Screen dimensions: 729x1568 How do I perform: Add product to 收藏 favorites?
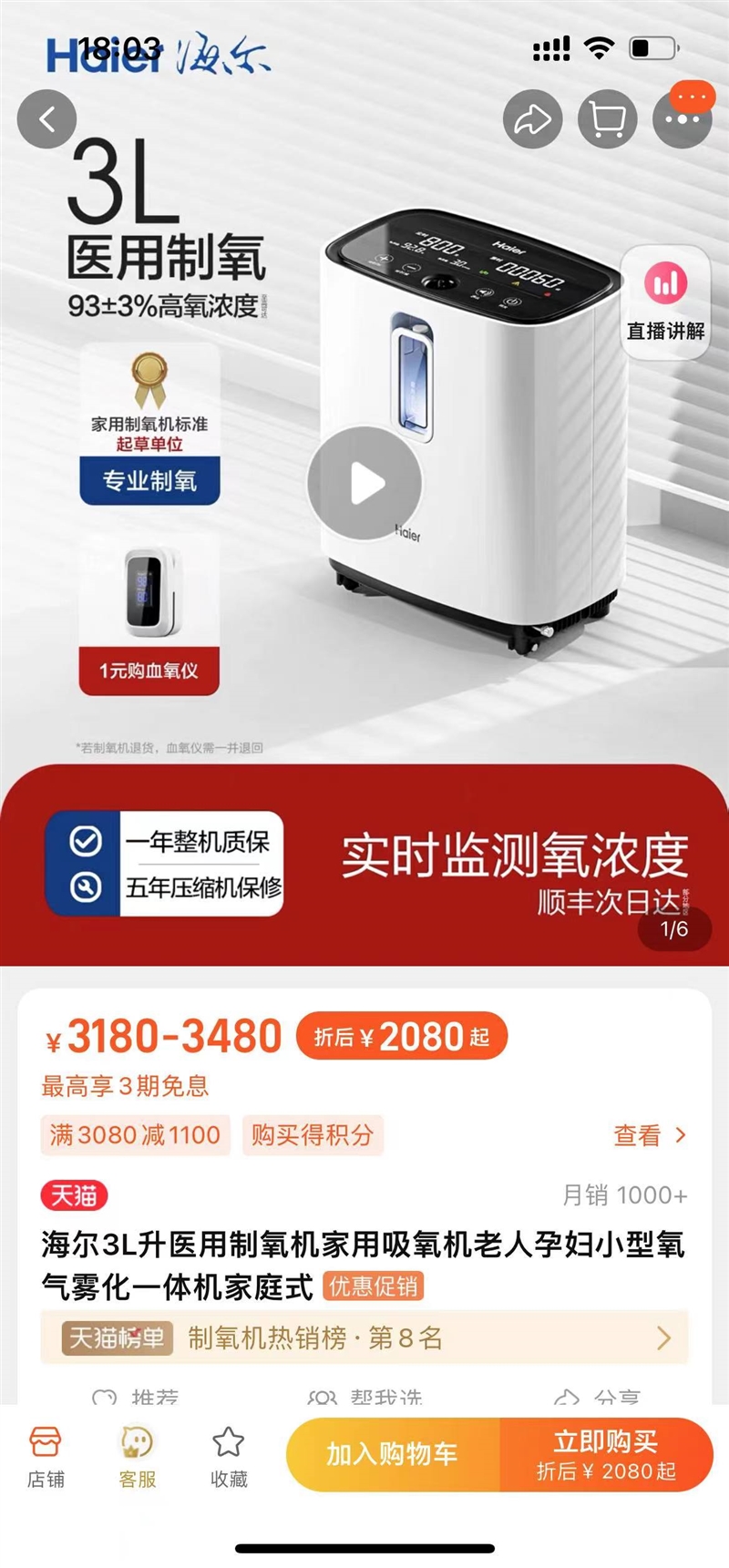[228, 1456]
